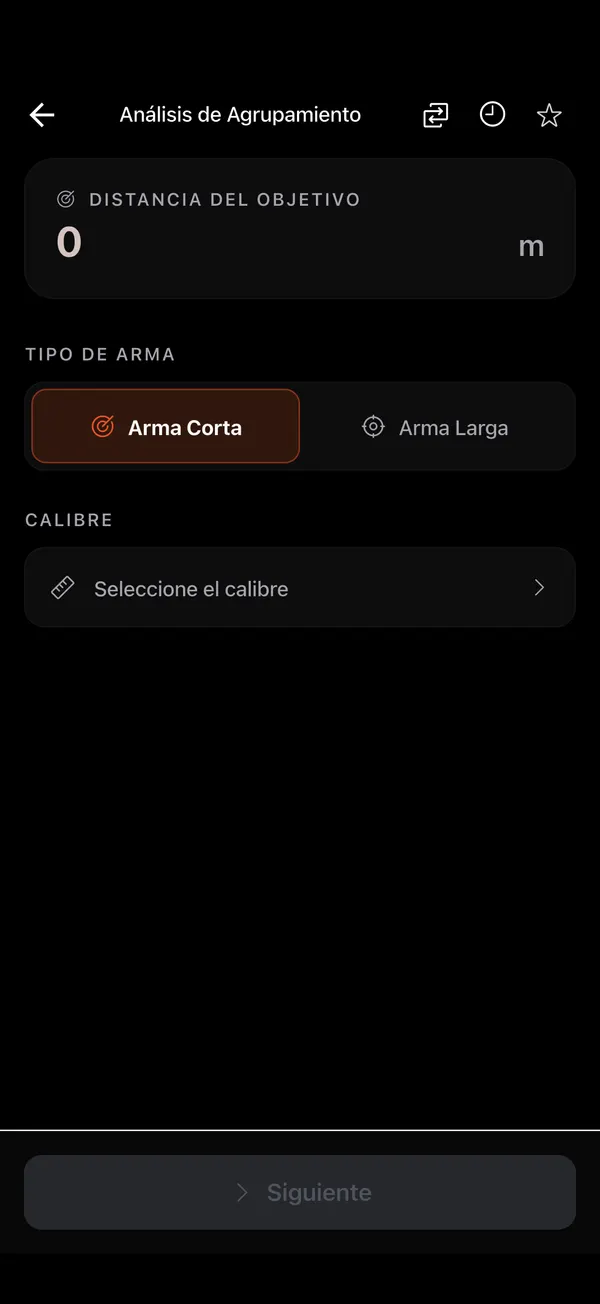Open the swap/convert icon in the header
This screenshot has width=600, height=1304.
[436, 115]
